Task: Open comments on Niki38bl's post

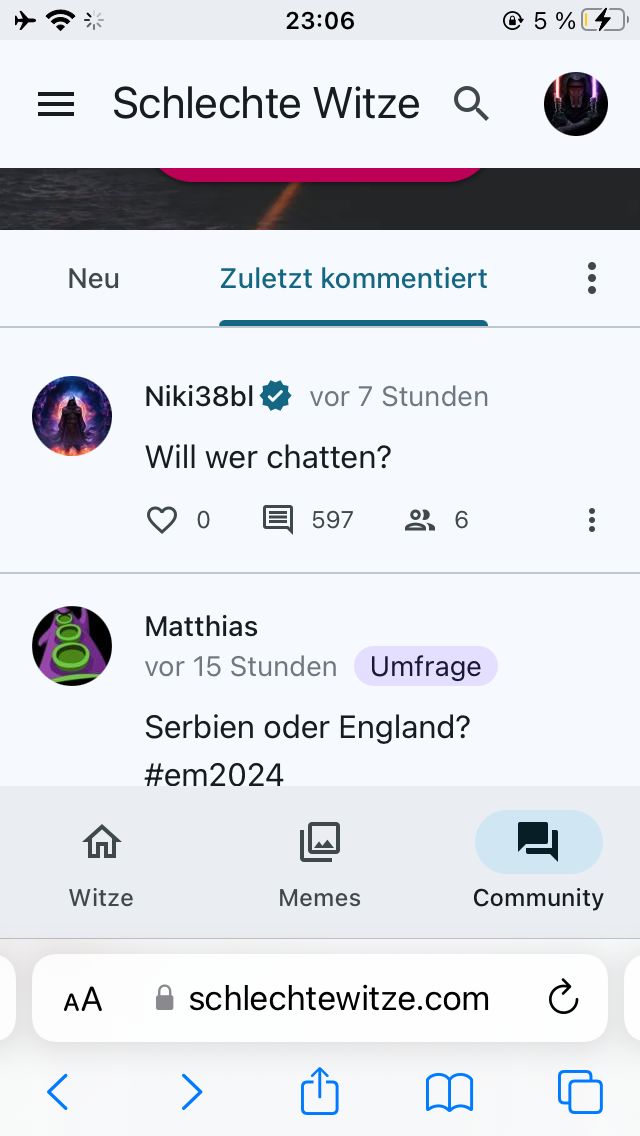Action: click(x=278, y=520)
